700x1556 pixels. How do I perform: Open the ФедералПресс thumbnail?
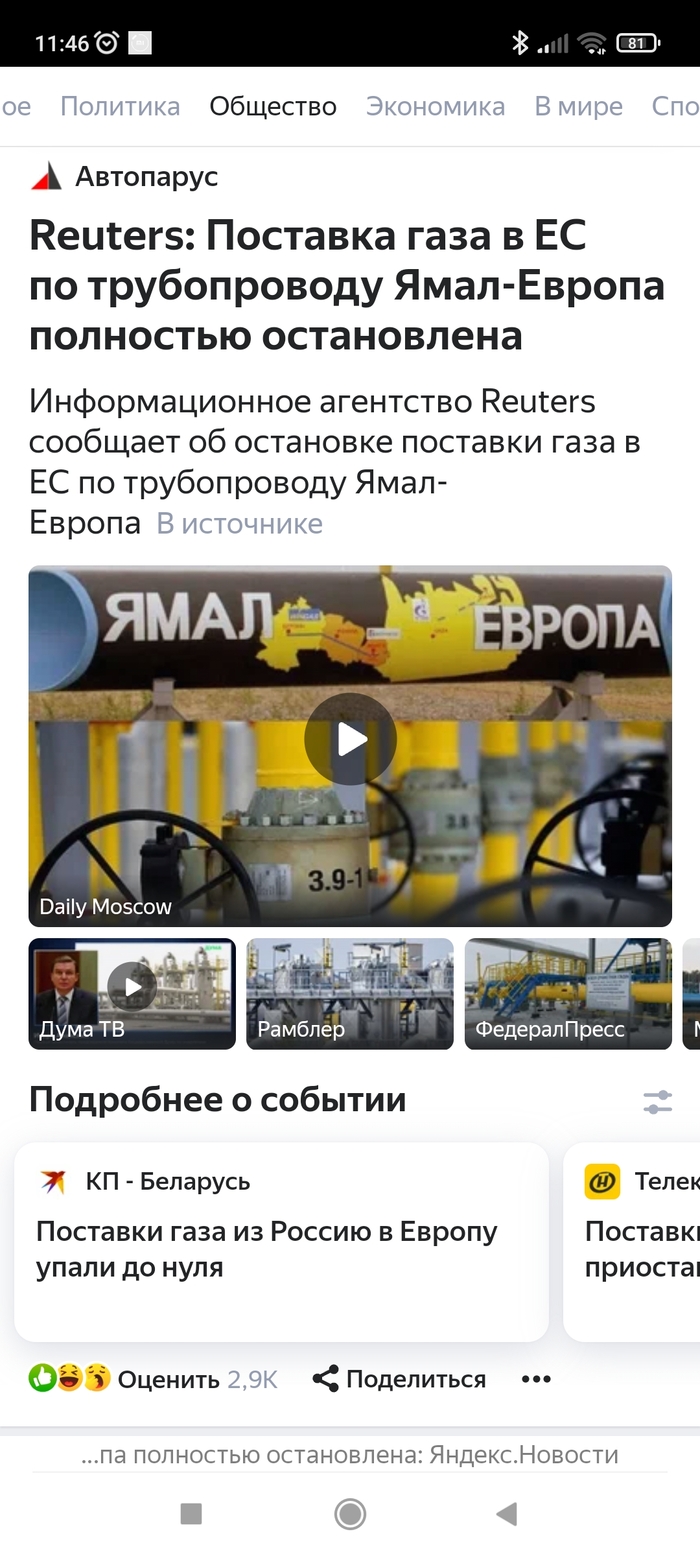pos(568,993)
